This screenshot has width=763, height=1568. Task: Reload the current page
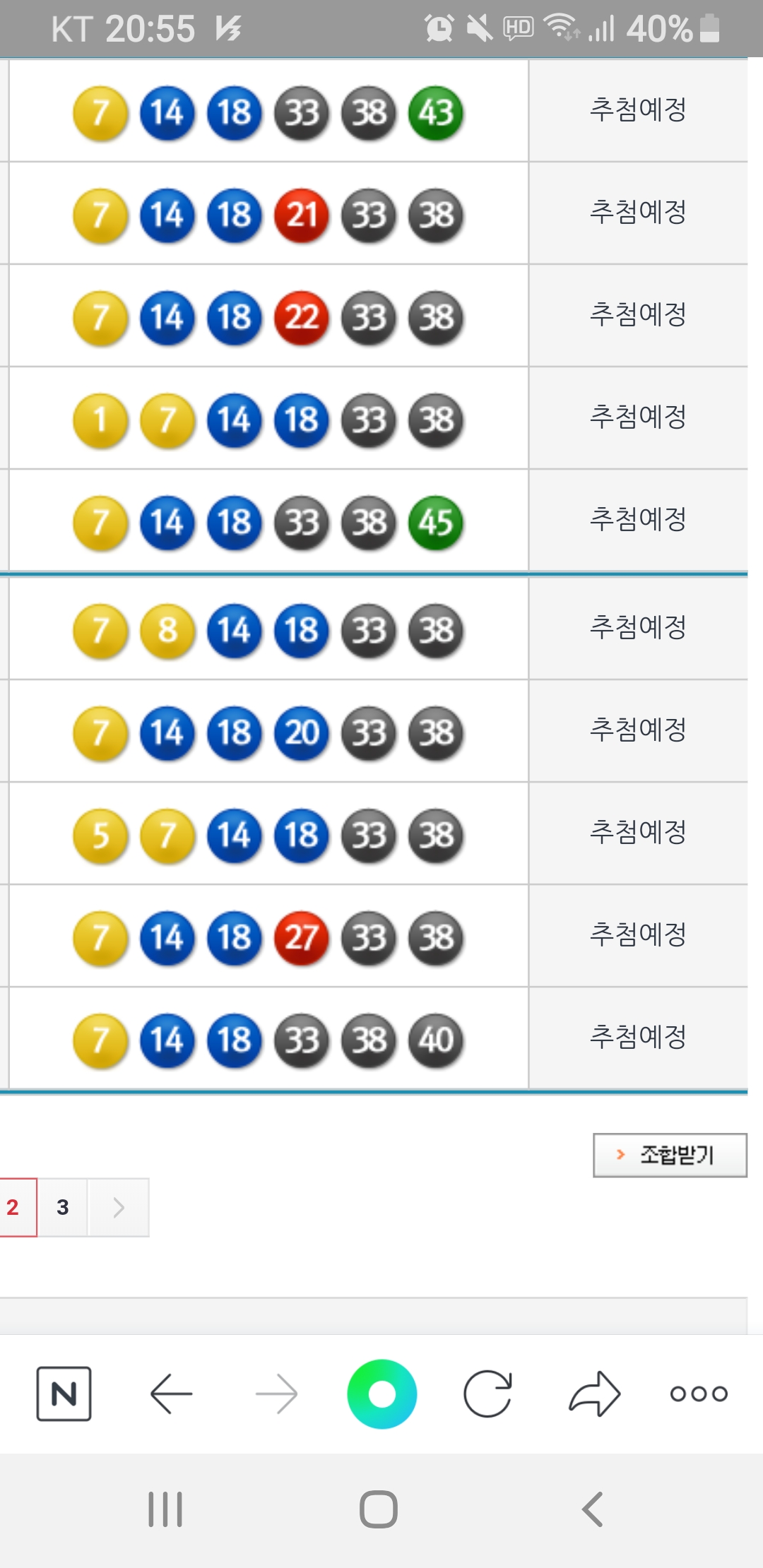487,1394
